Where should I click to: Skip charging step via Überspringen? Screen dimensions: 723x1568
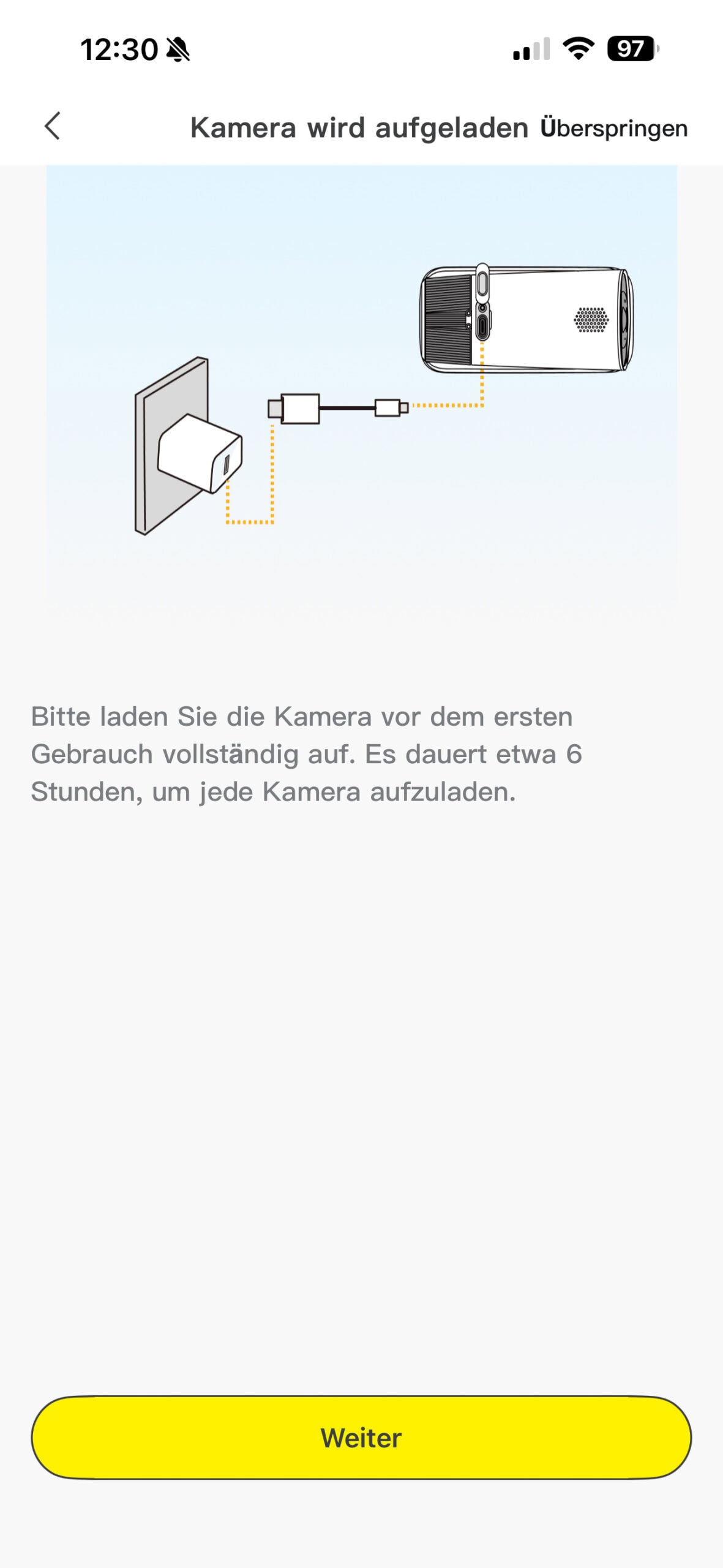(613, 129)
